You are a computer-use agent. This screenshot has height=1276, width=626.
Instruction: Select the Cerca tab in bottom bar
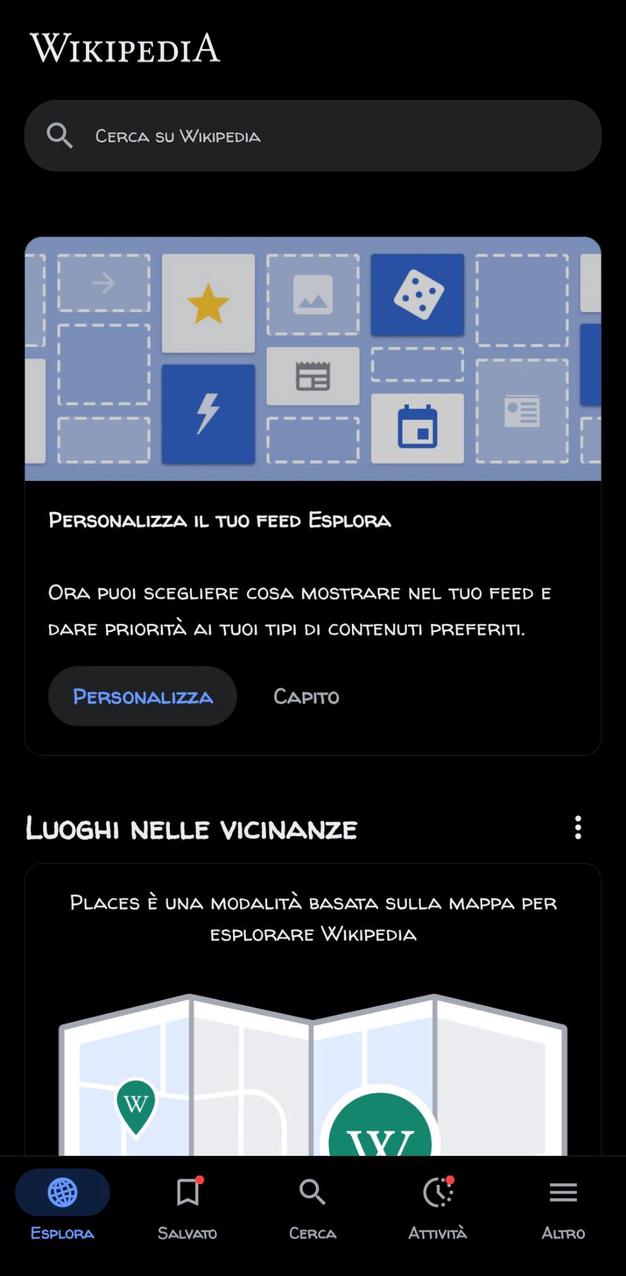(x=312, y=1206)
